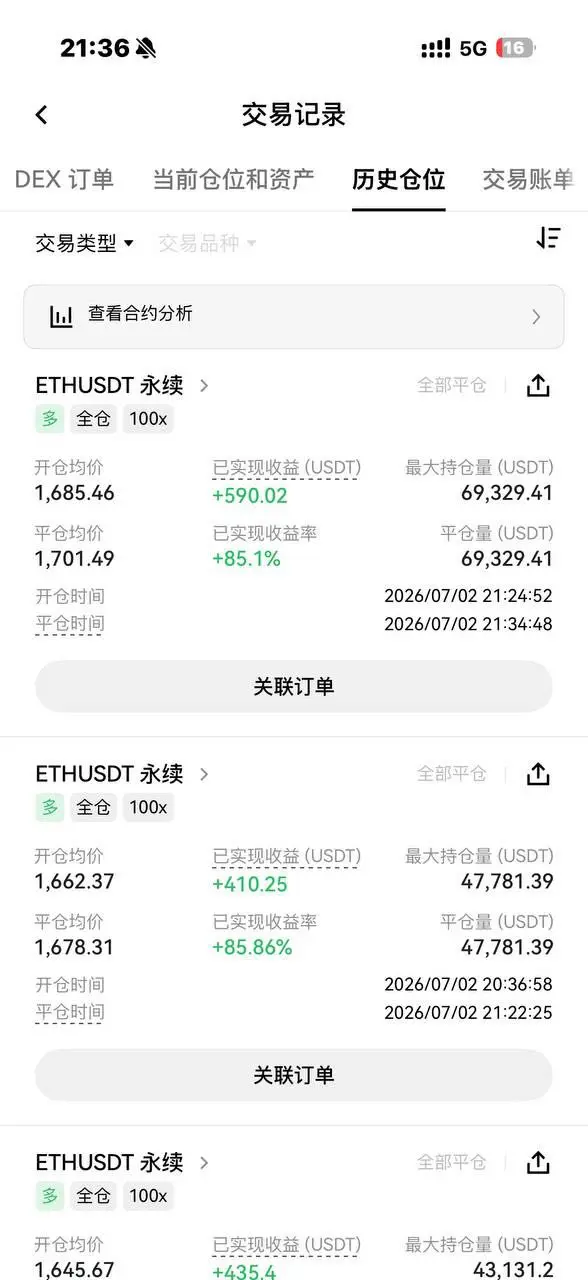Screen dimensions: 588x1280
Task: Share the 1,645.67 entry position
Action: [x=538, y=1163]
